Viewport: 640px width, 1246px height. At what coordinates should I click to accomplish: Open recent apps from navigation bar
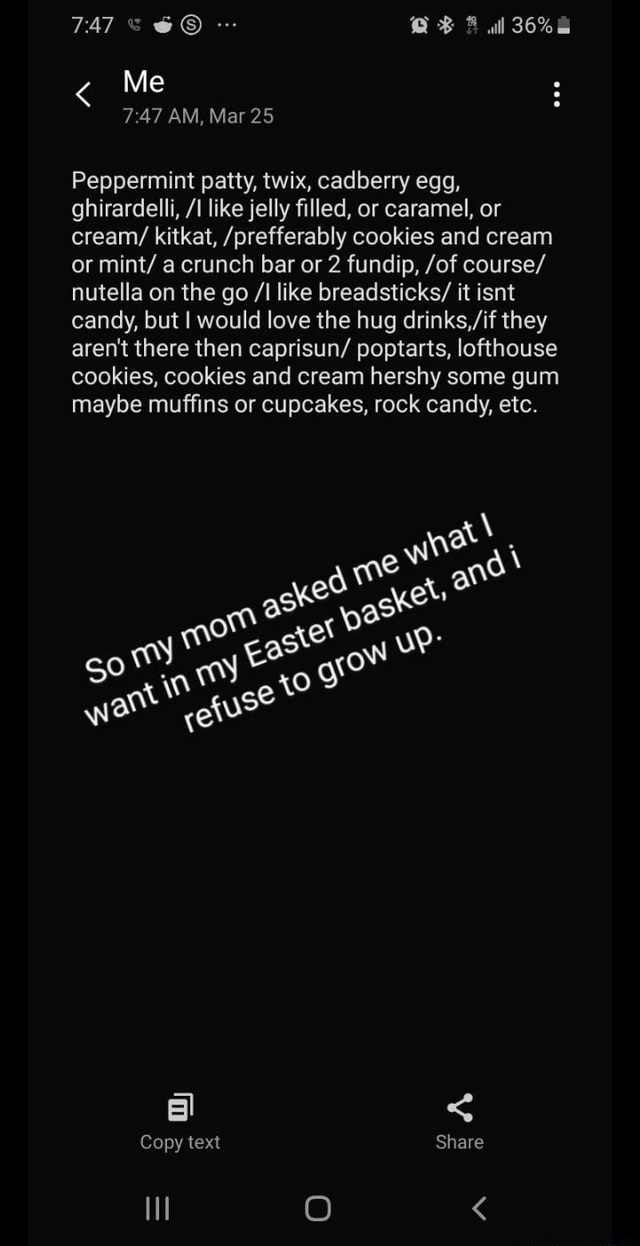158,1209
